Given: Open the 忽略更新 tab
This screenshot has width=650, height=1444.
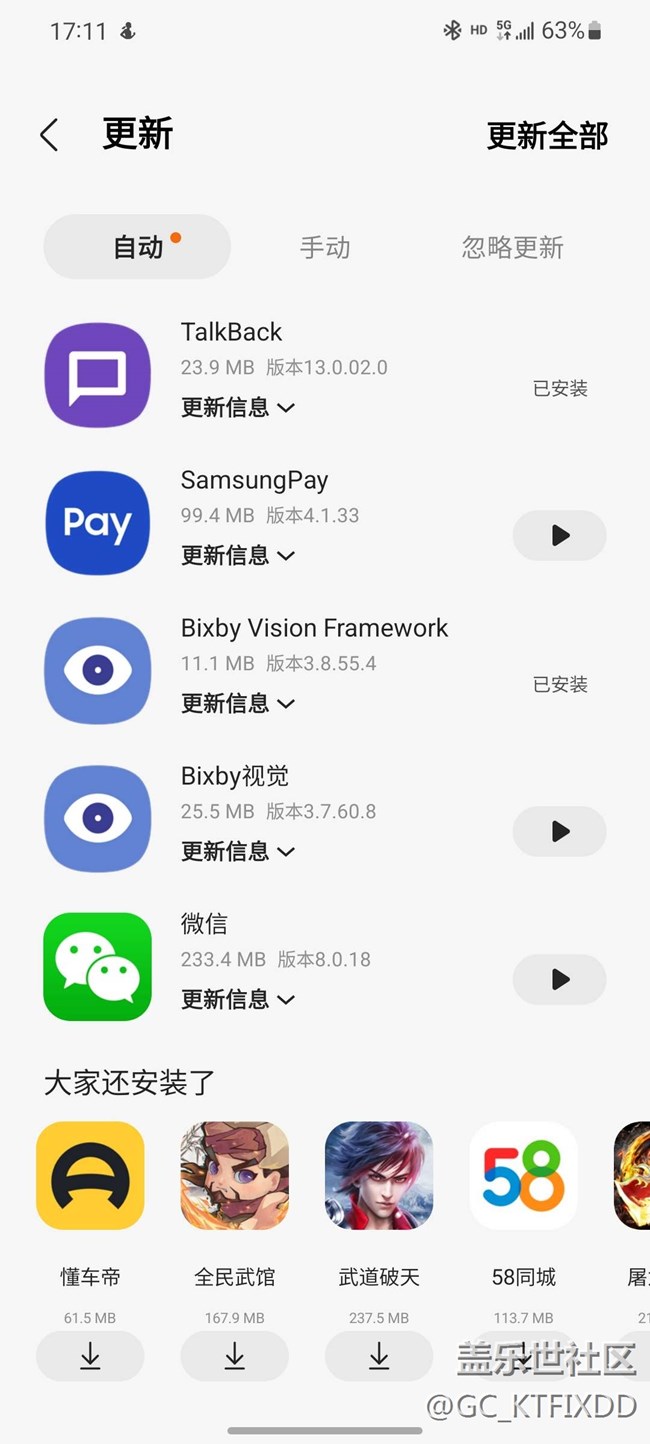Looking at the screenshot, I should [512, 247].
